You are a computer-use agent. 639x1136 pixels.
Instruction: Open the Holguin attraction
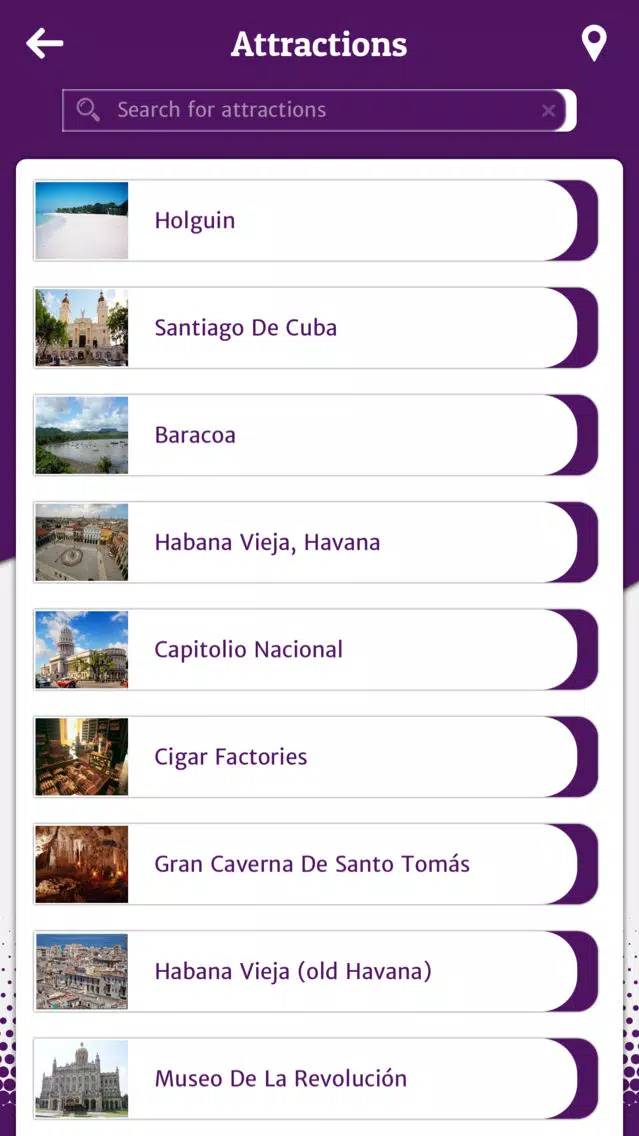(316, 220)
